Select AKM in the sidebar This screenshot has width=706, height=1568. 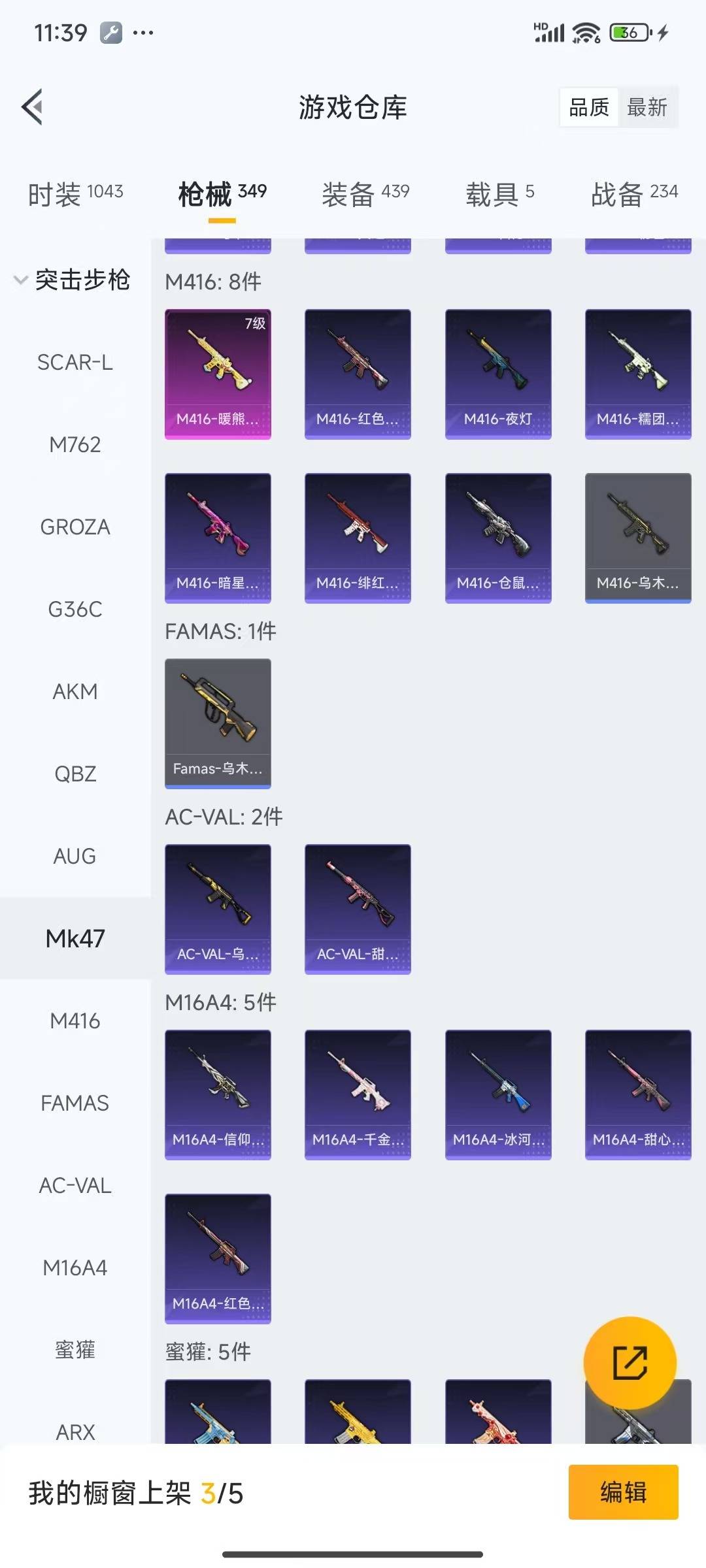75,691
